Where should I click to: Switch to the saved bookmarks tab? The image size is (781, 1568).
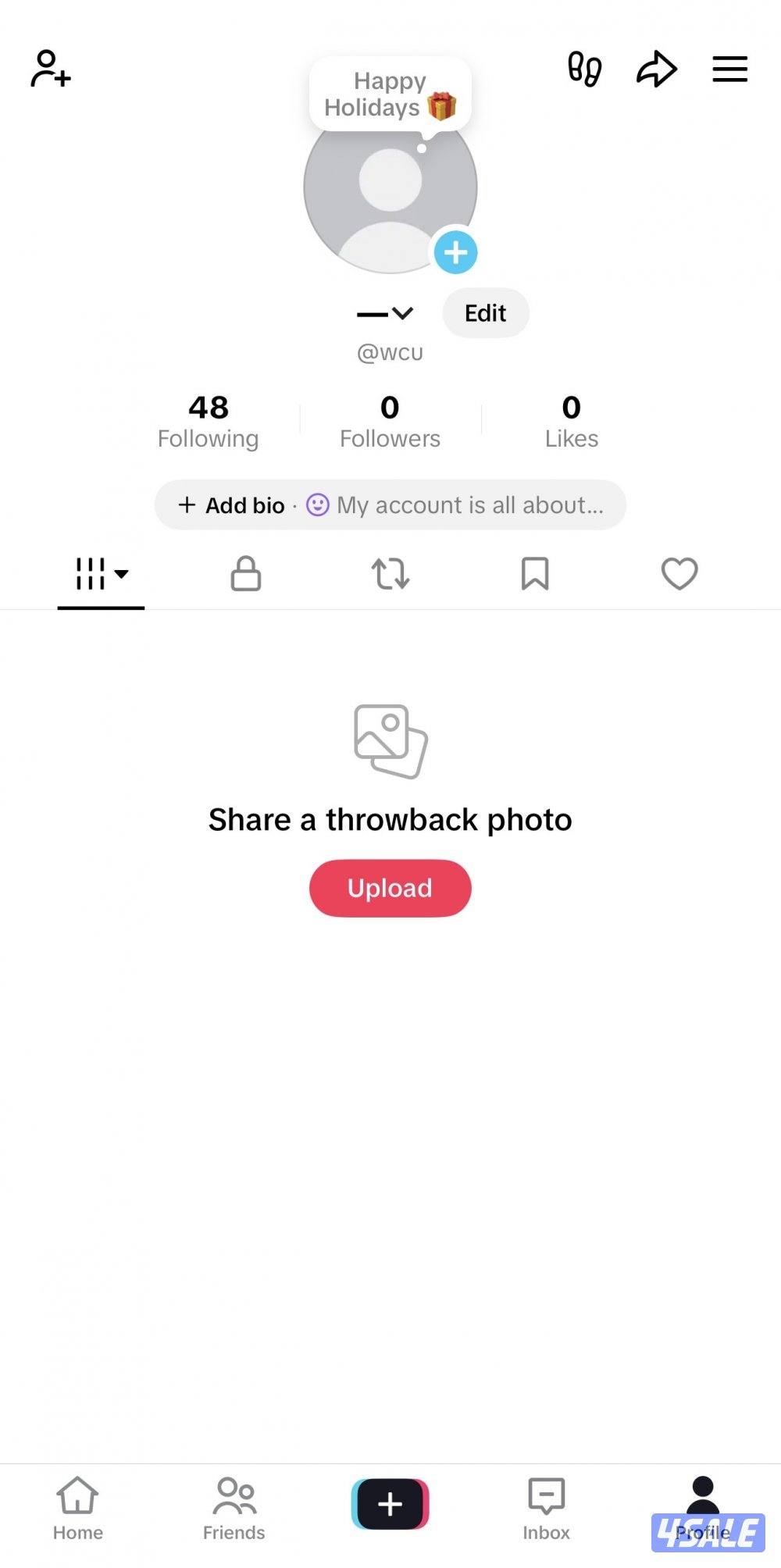click(x=535, y=574)
